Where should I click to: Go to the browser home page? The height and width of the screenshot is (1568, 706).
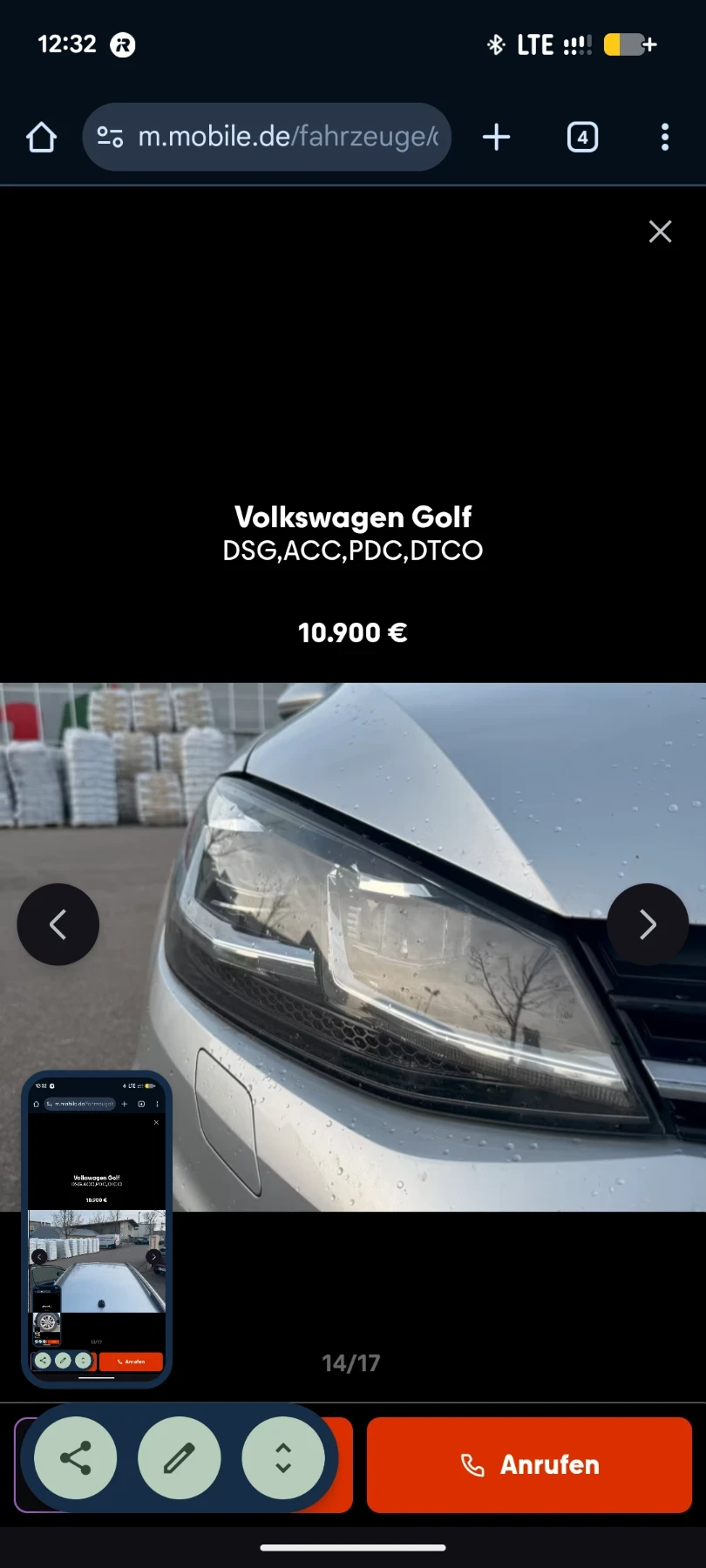[41, 138]
